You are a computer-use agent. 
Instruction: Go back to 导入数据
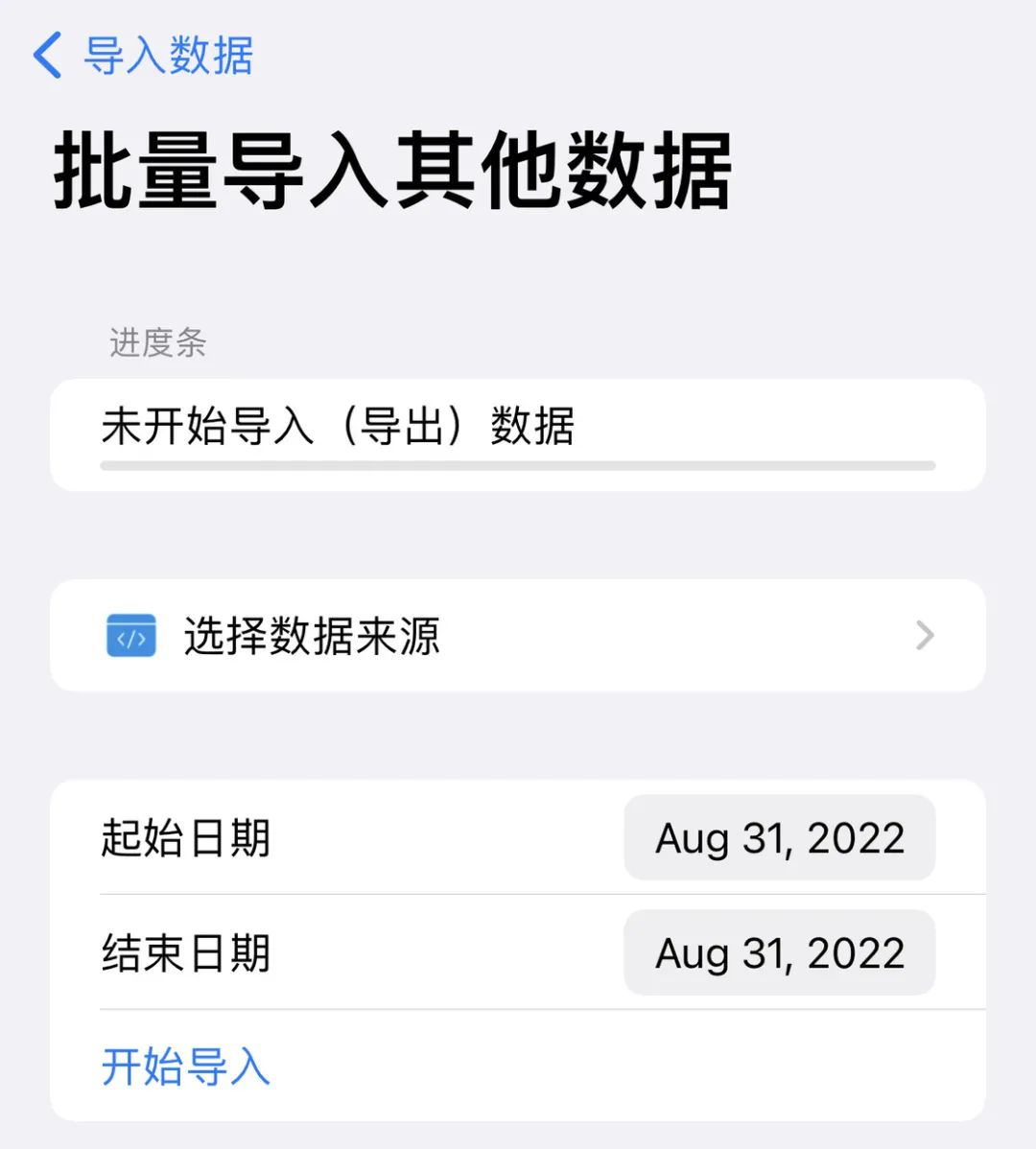coord(144,55)
